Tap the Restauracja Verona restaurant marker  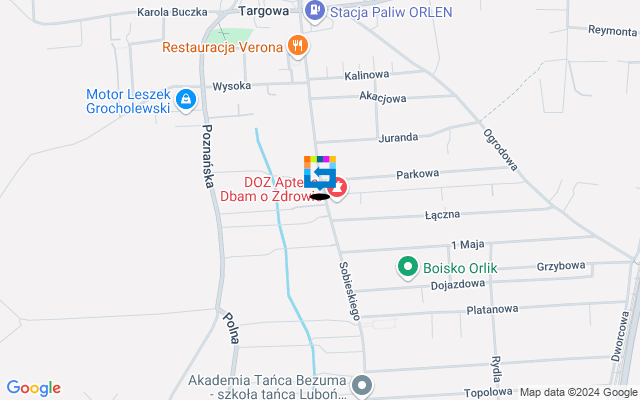coord(296,46)
